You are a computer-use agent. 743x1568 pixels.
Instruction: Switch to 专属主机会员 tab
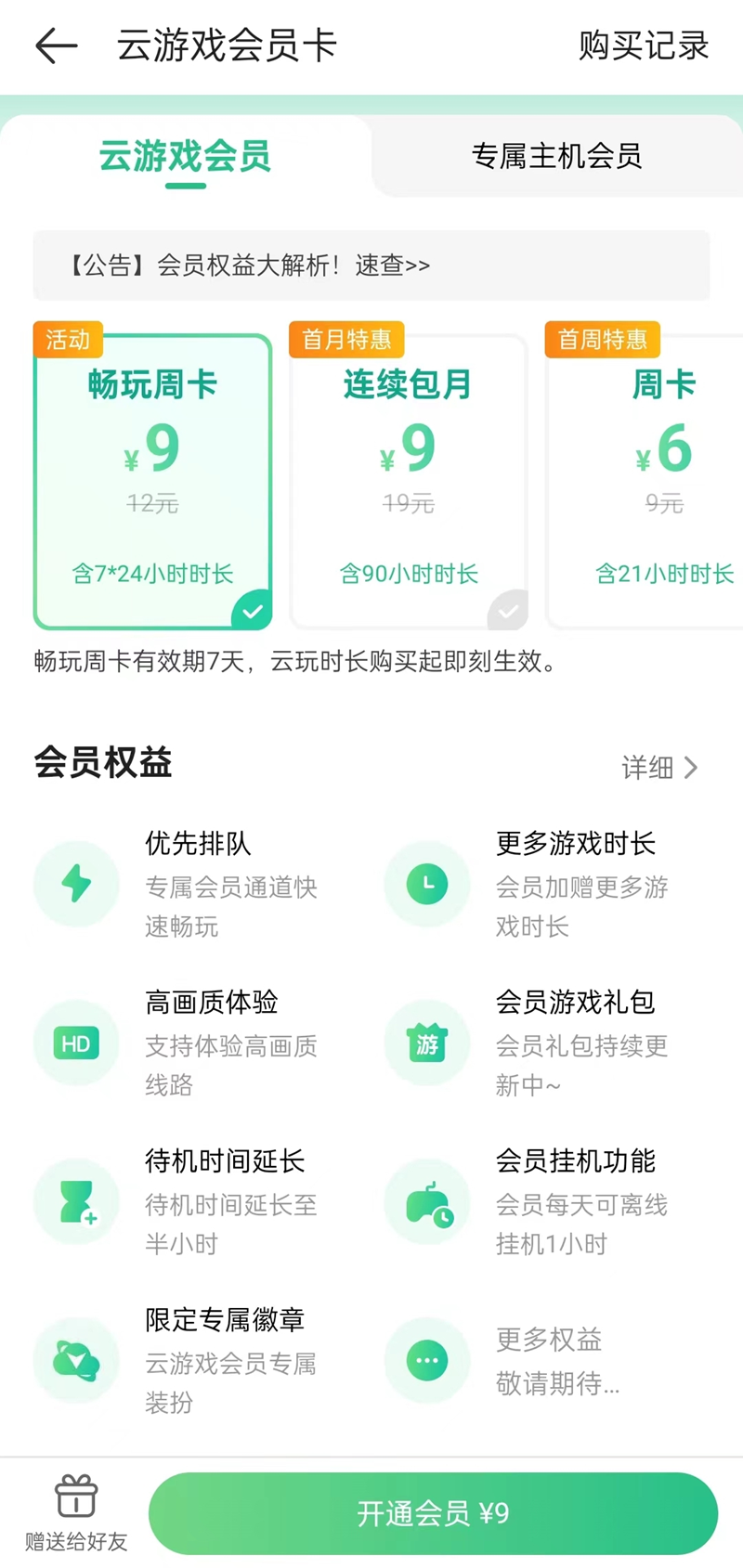[556, 156]
